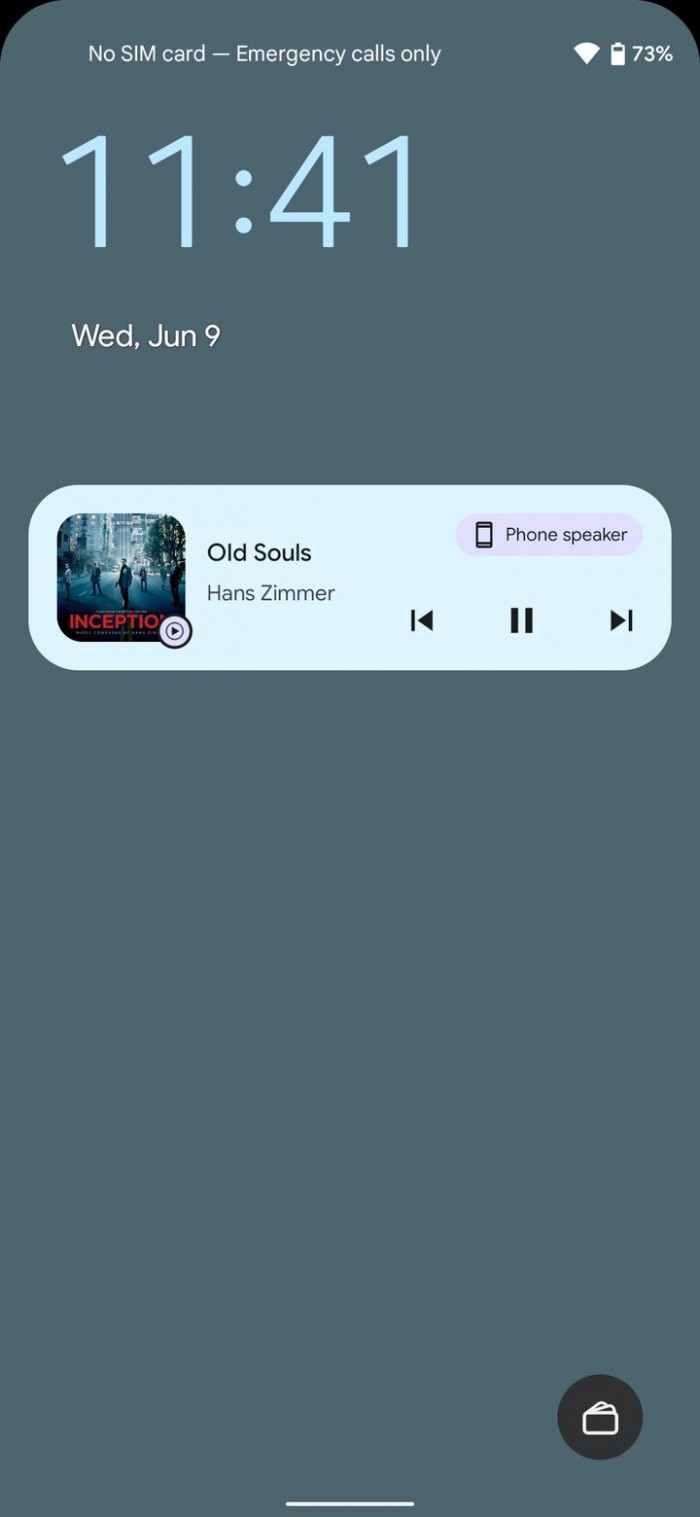Skip to the next track

tap(621, 620)
